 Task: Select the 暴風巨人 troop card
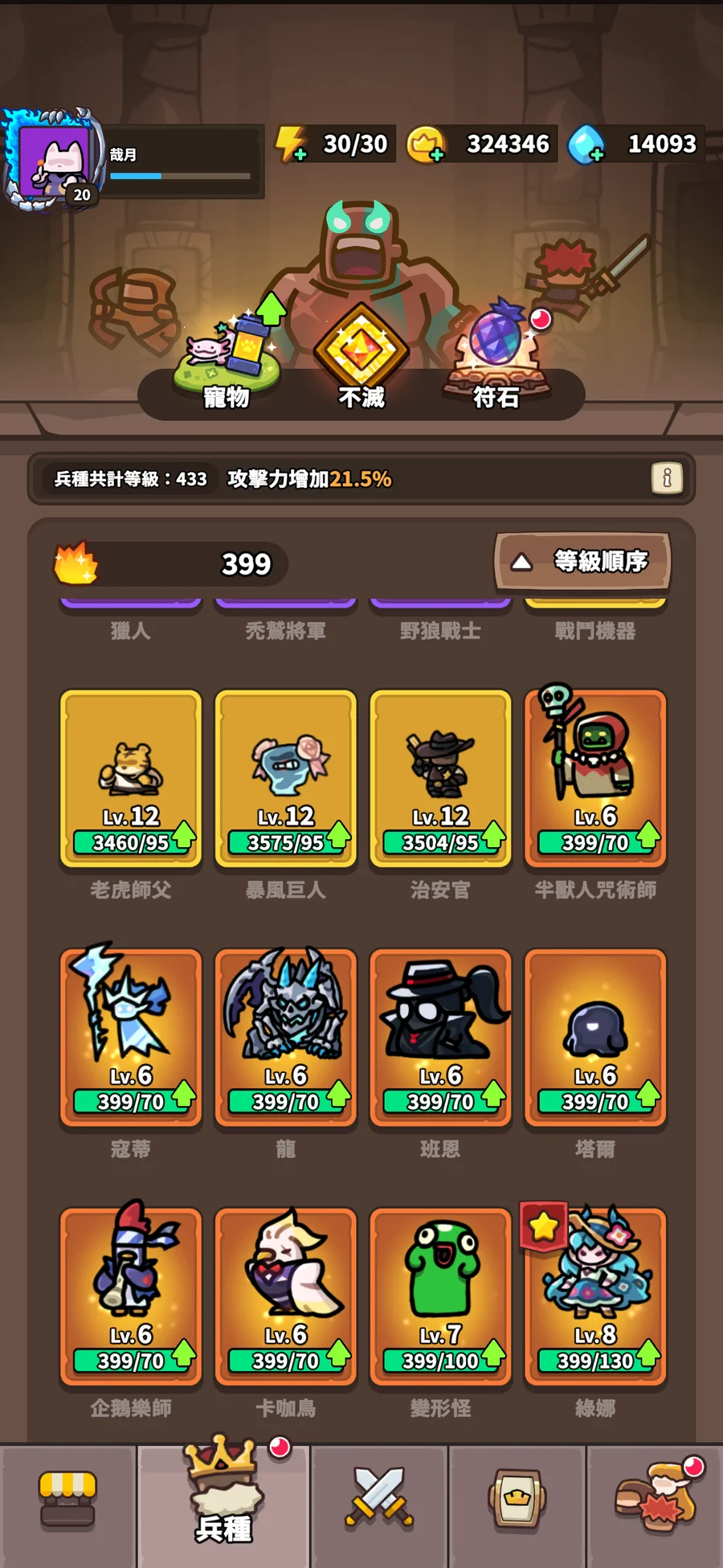coord(286,779)
